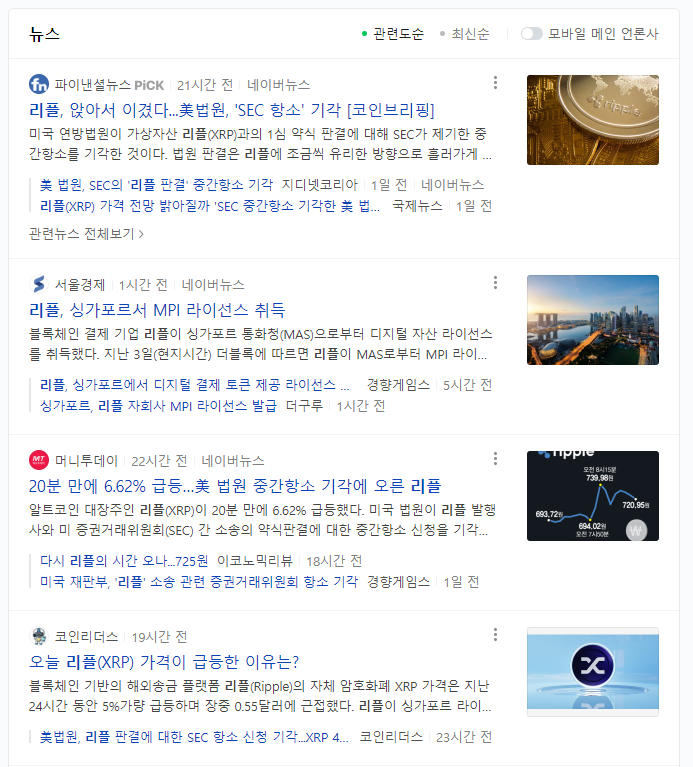Open the gold Ripple coin thumbnail
Viewport: 693px width, 767px height.
(593, 120)
